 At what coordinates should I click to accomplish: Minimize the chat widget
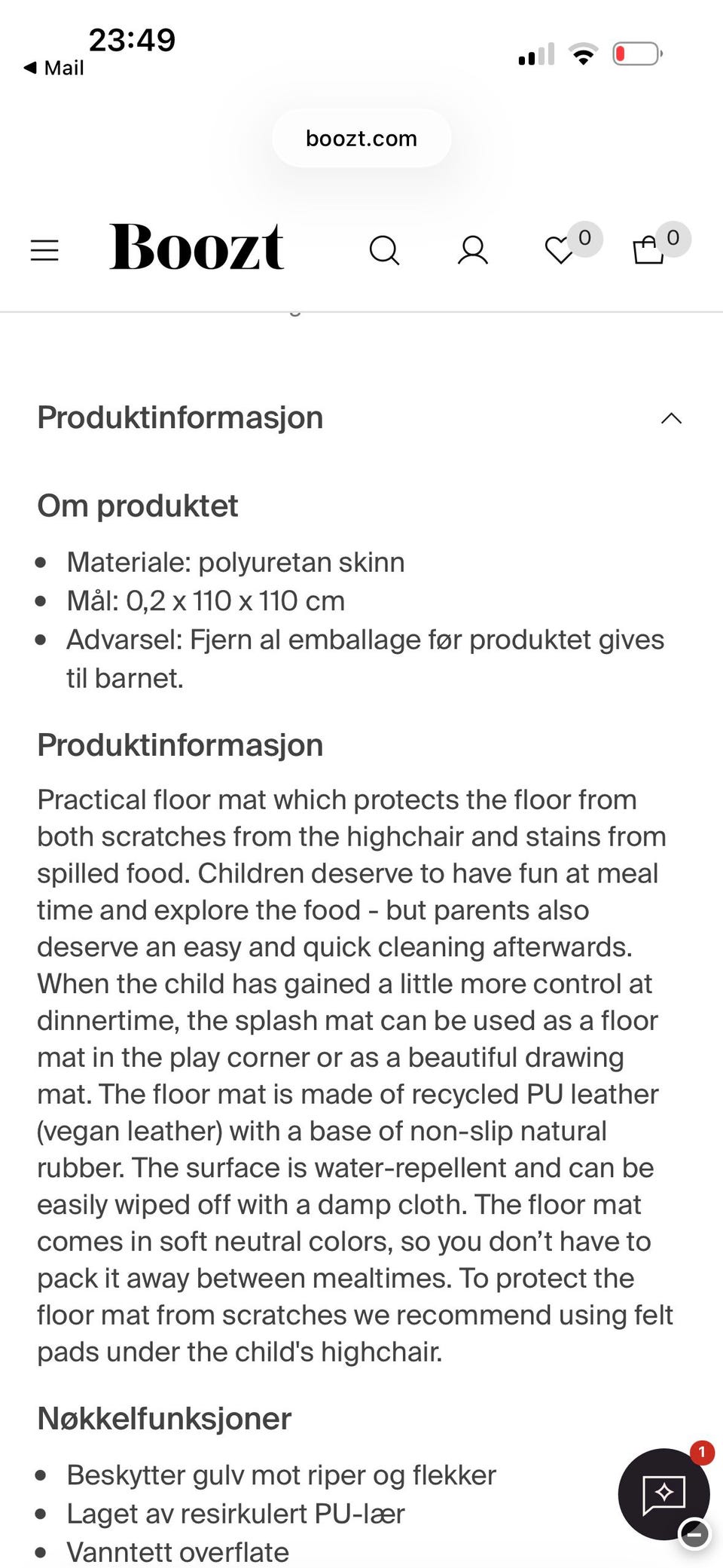pos(694,1534)
